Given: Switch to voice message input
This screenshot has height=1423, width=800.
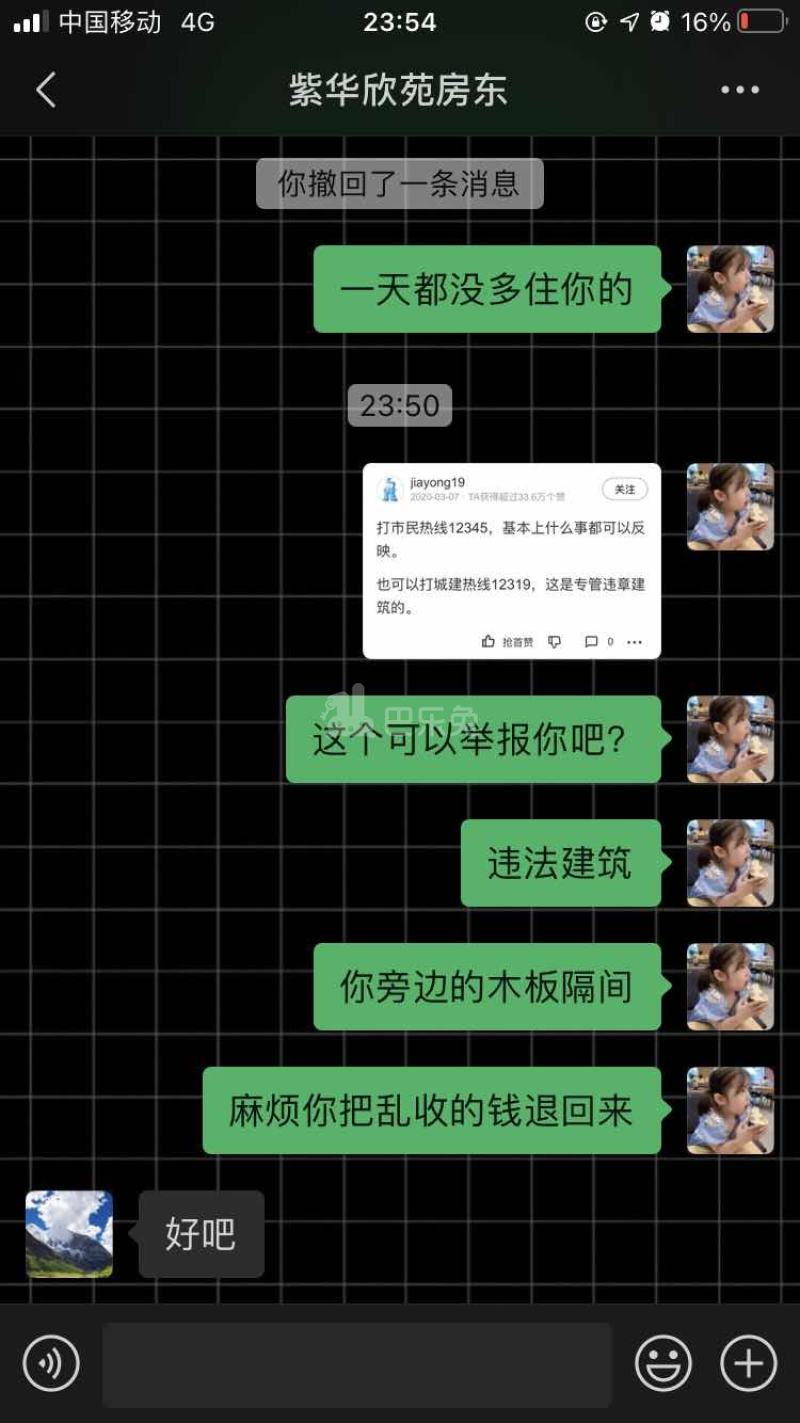Looking at the screenshot, I should coord(51,1364).
